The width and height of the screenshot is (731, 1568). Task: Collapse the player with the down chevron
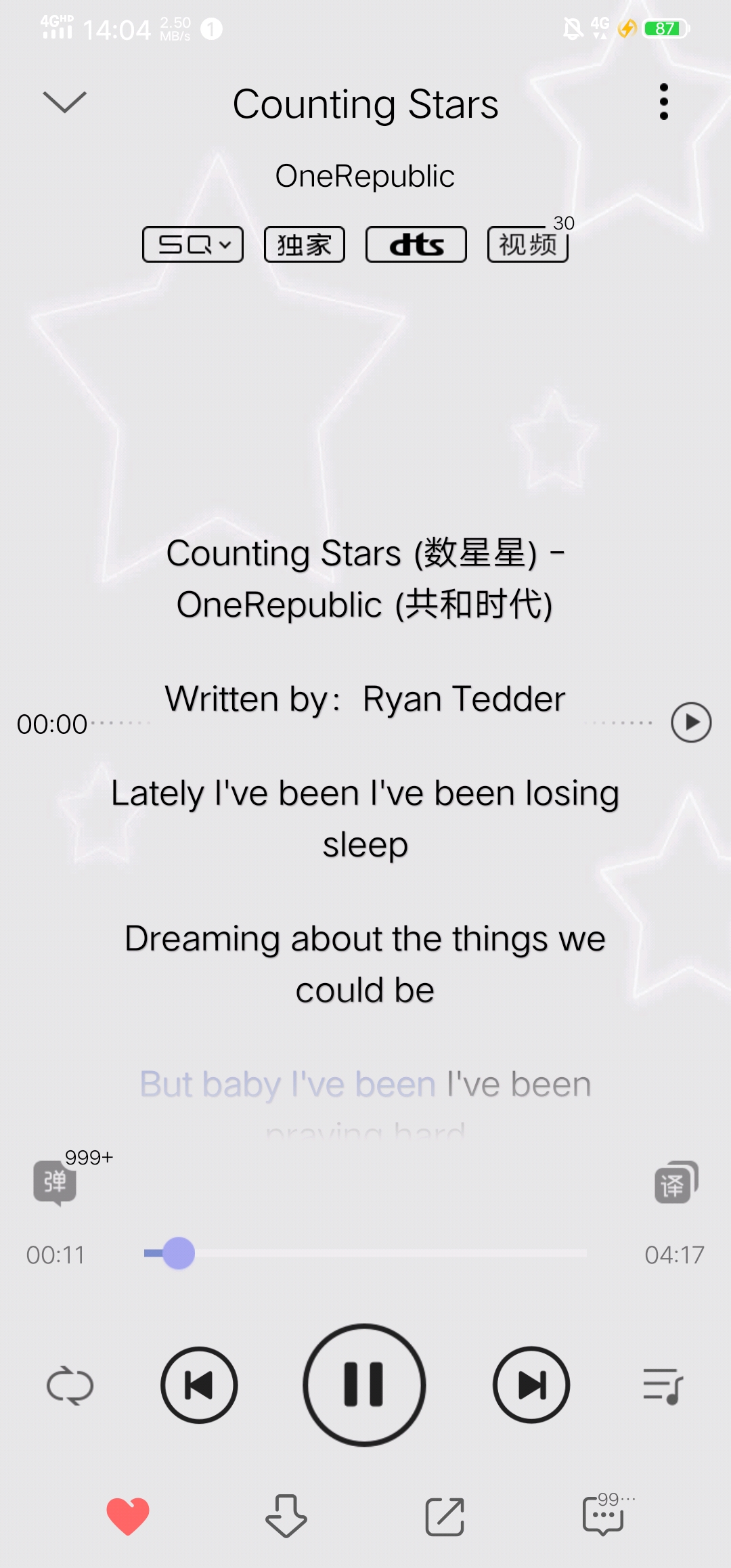[64, 102]
